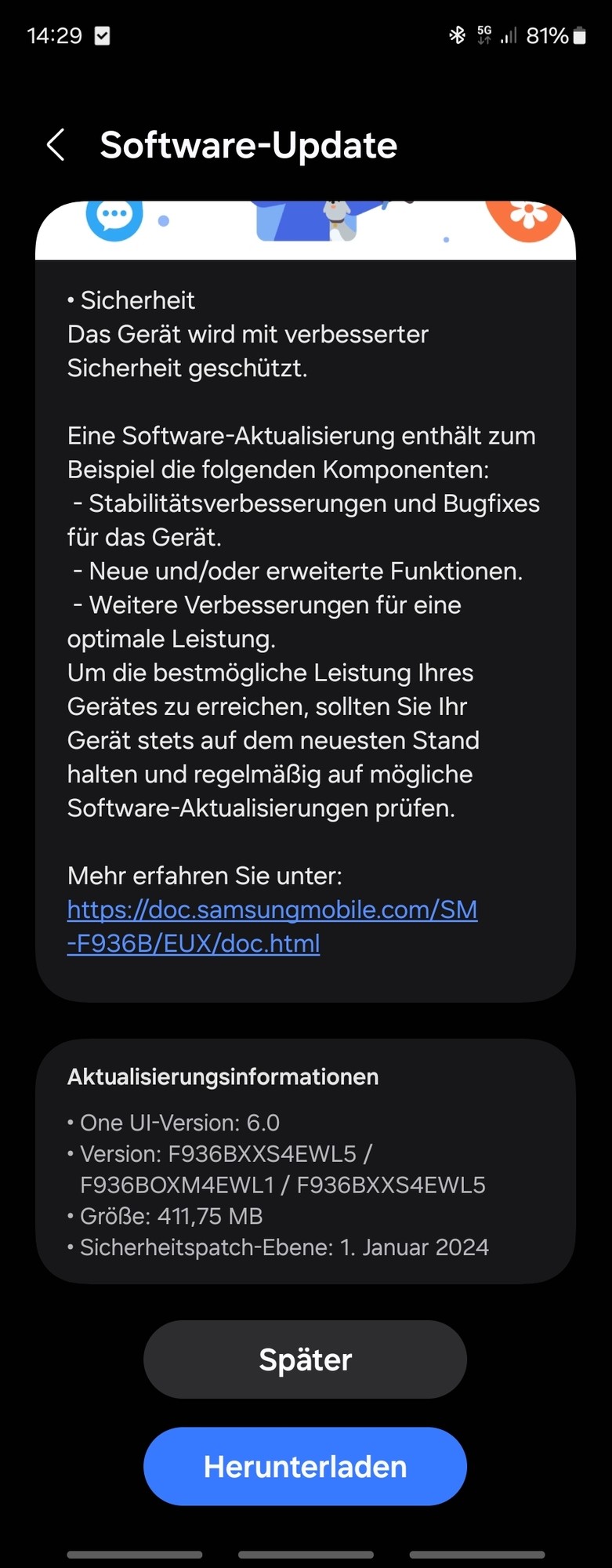Go back from Software-Update screen
612x1568 pixels.
click(56, 145)
